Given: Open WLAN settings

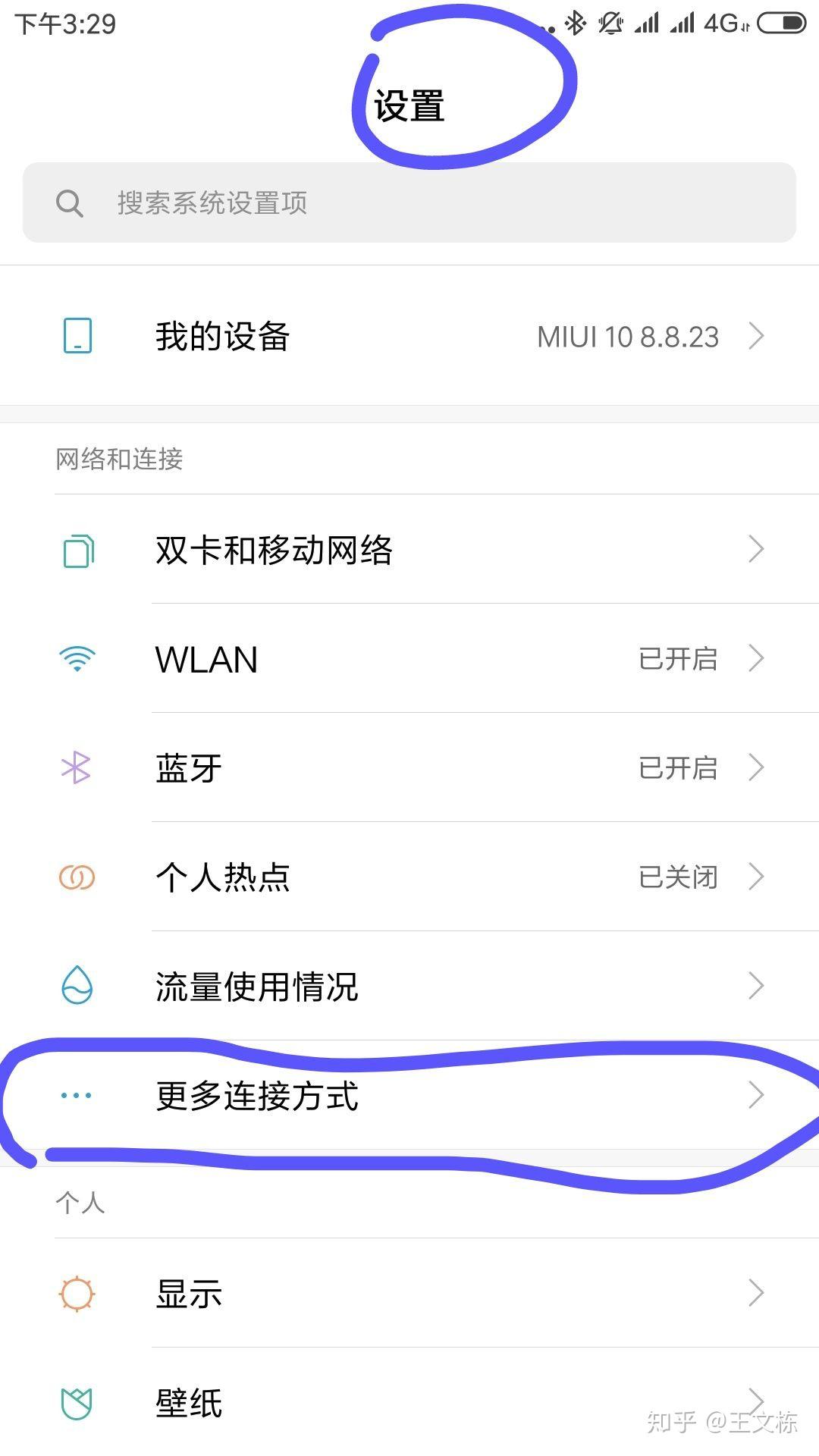Looking at the screenshot, I should pyautogui.click(x=409, y=659).
